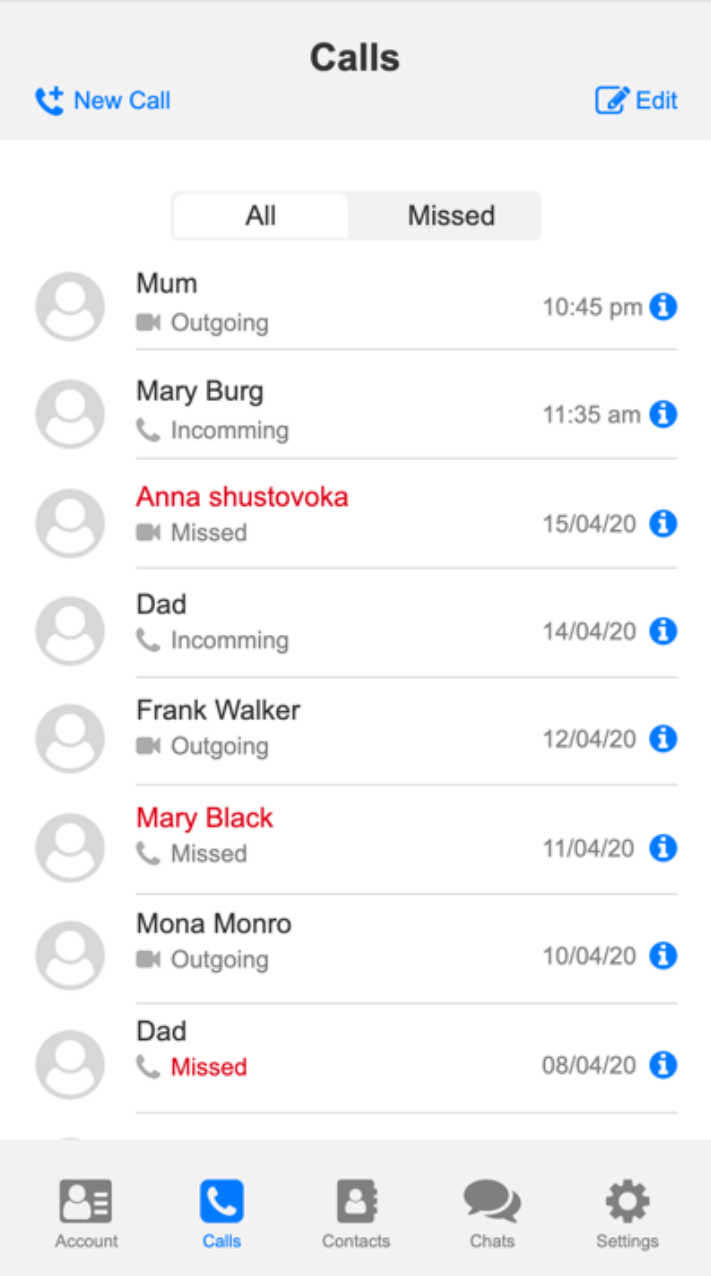The height and width of the screenshot is (1276, 711).
Task: Show info for Dad's 14/04/20 call
Action: pos(663,631)
